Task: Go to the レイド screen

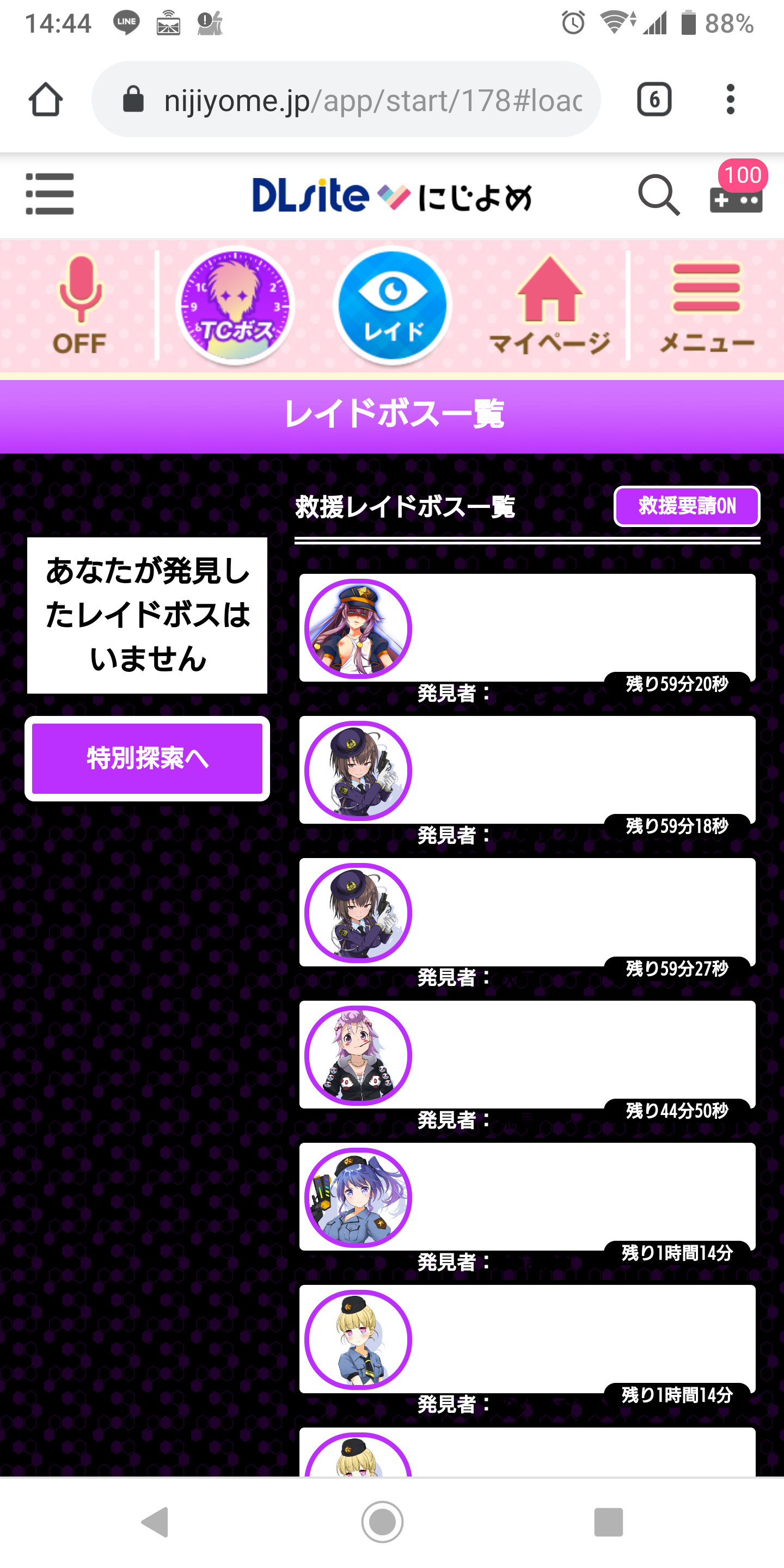Action: pyautogui.click(x=393, y=305)
